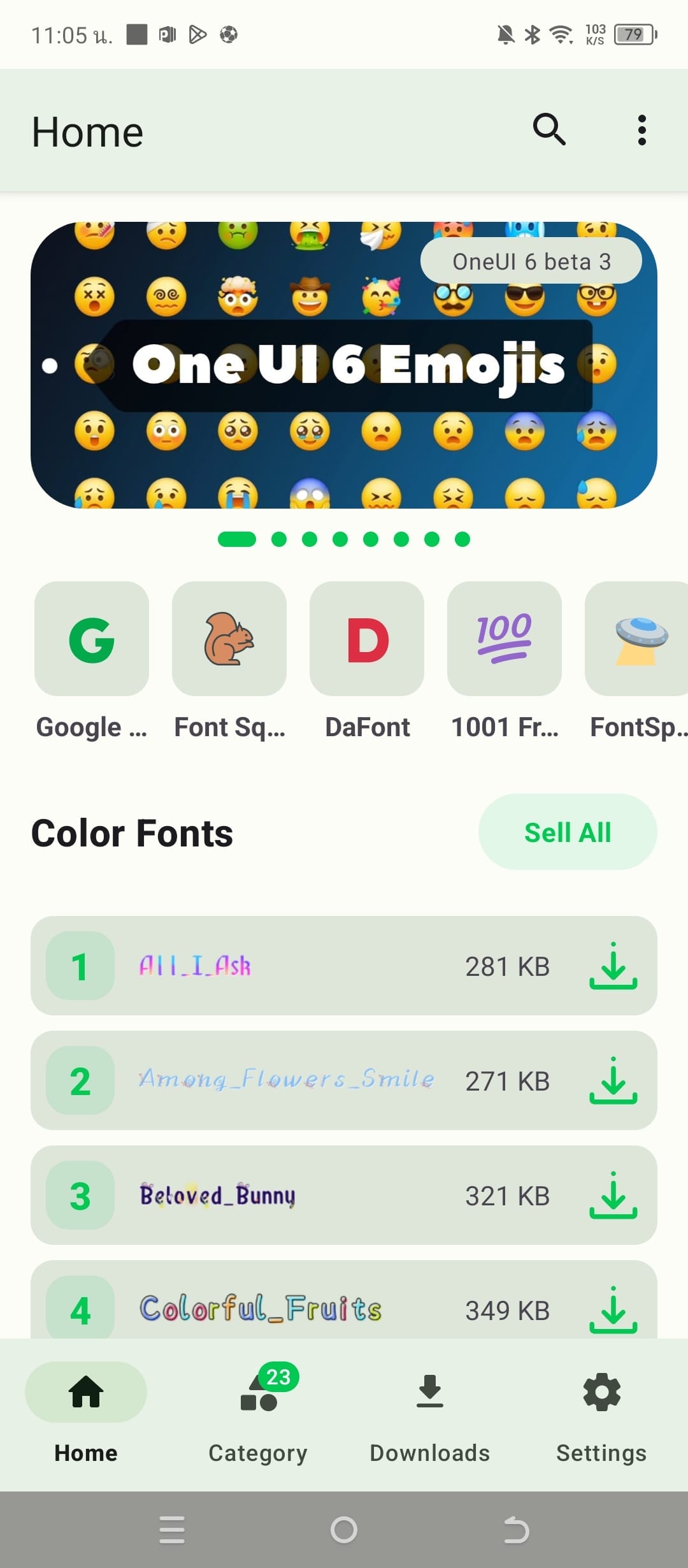The width and height of the screenshot is (688, 1568).
Task: Open the three-dot overflow menu
Action: point(642,130)
